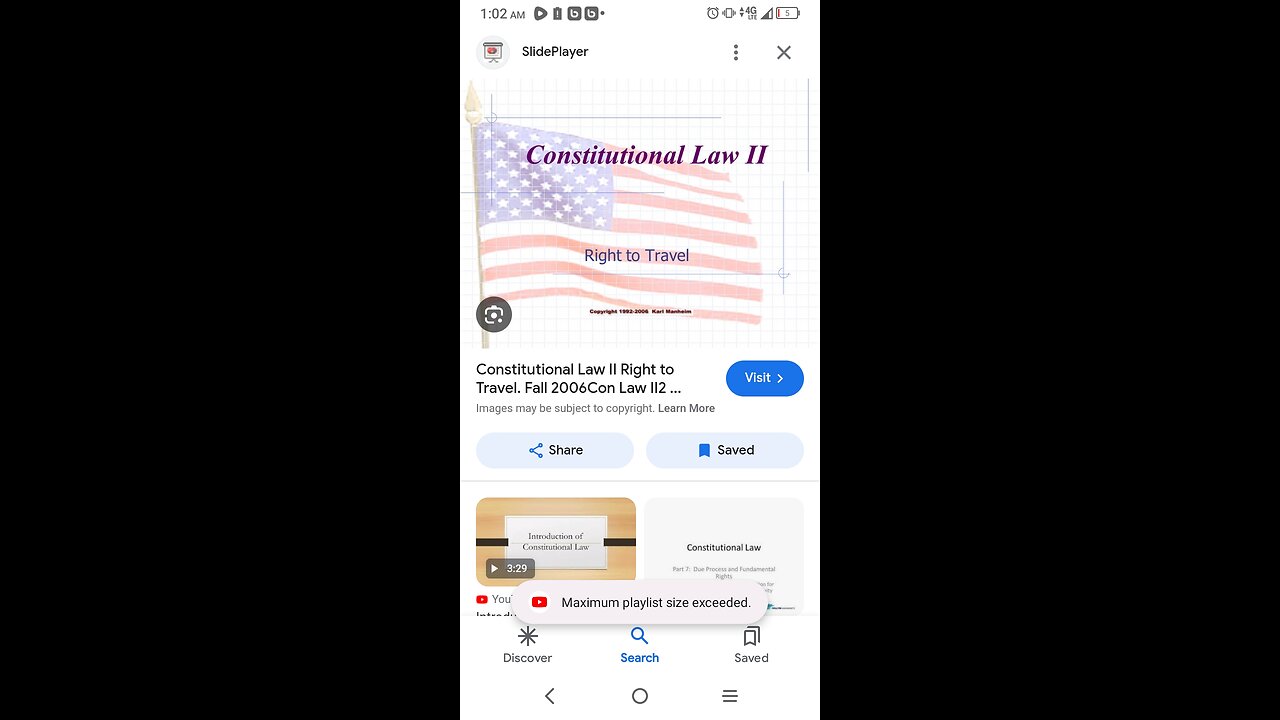Tap the Learn More copyright link
Screen dimensions: 1280x720
[686, 408]
